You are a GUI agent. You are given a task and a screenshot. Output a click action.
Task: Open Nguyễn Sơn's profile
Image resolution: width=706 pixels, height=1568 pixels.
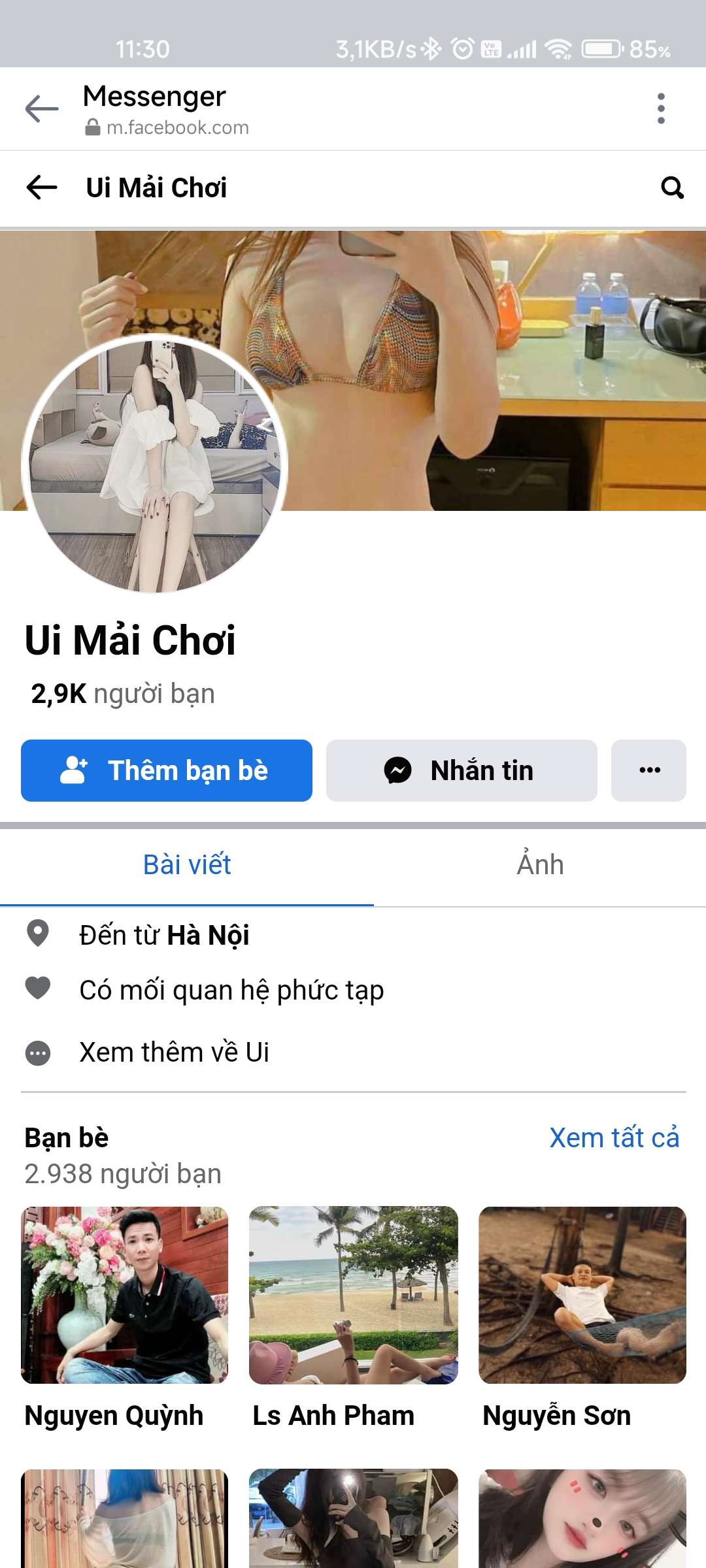[582, 1295]
